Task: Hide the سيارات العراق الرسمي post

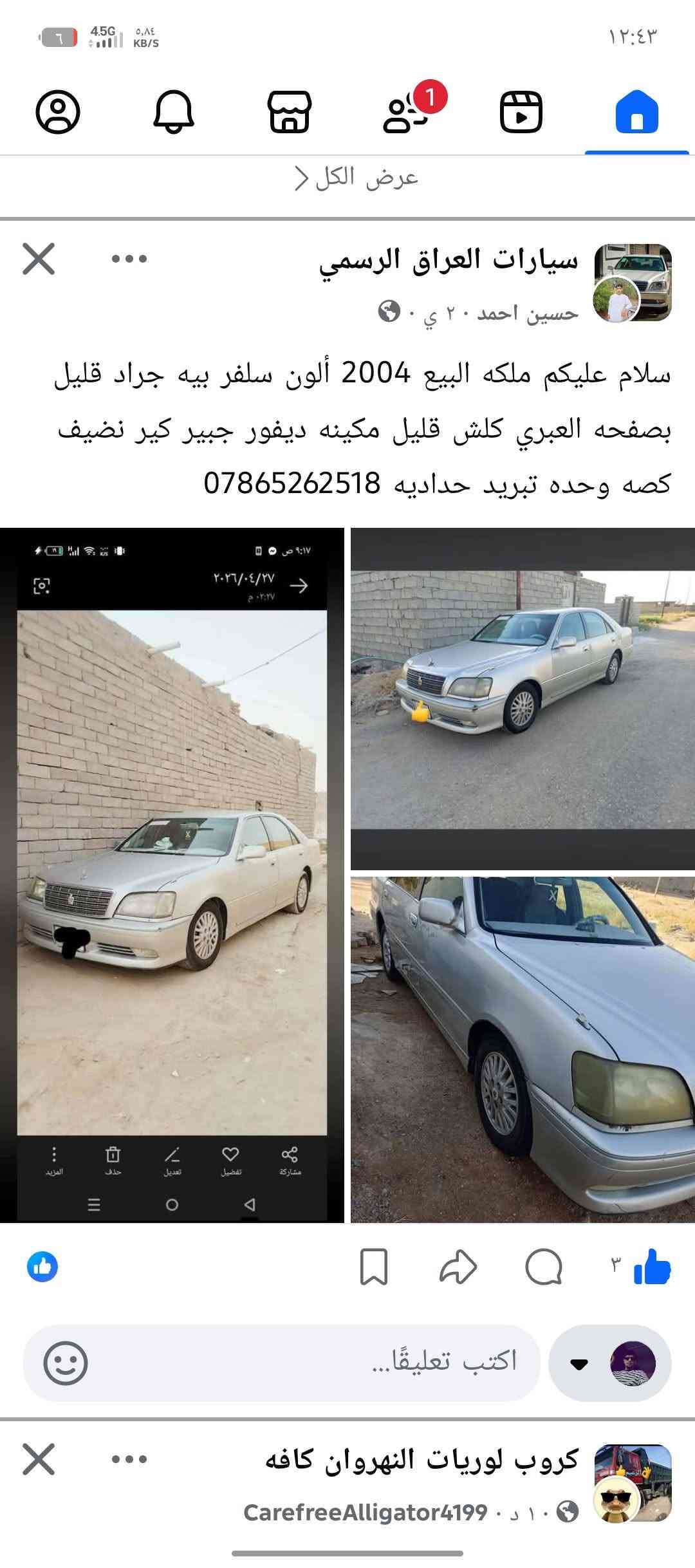Action: [x=39, y=259]
